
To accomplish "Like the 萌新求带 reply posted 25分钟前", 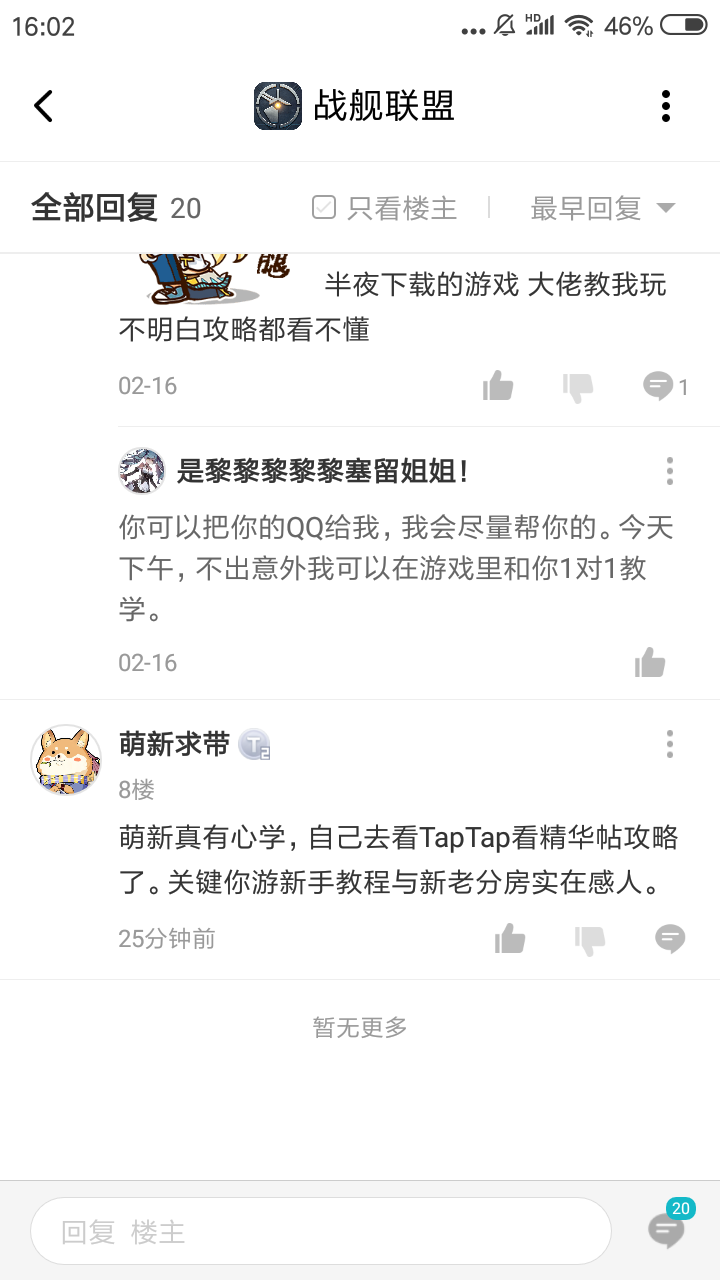I will point(511,939).
